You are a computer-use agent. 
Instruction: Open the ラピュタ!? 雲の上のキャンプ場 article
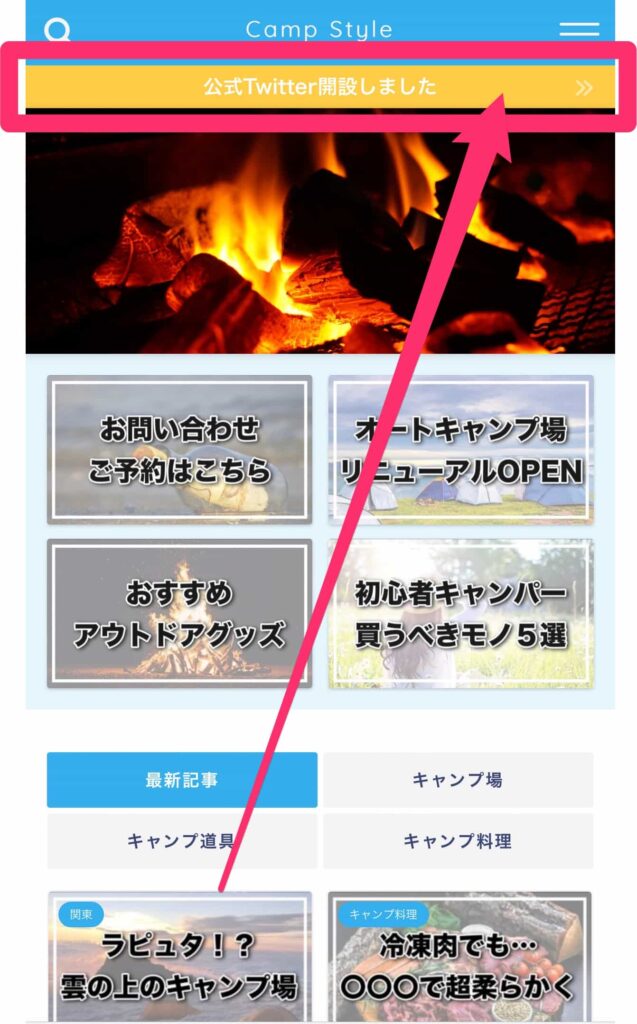[180, 960]
